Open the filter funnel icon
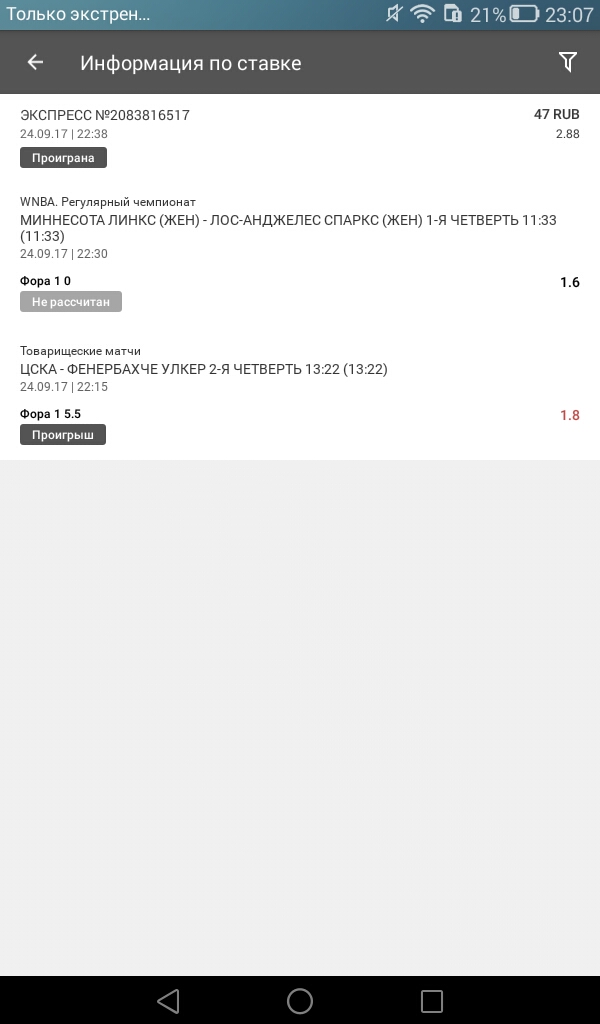The height and width of the screenshot is (1024, 600). point(567,63)
